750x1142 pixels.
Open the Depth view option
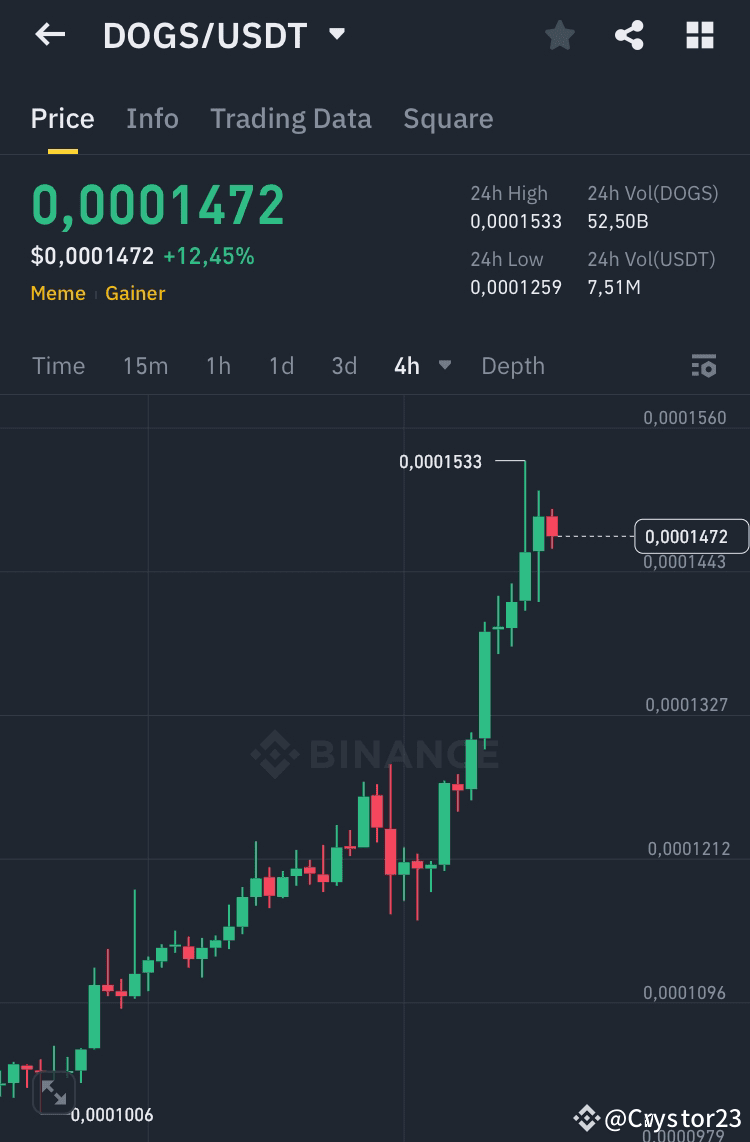[x=513, y=366]
